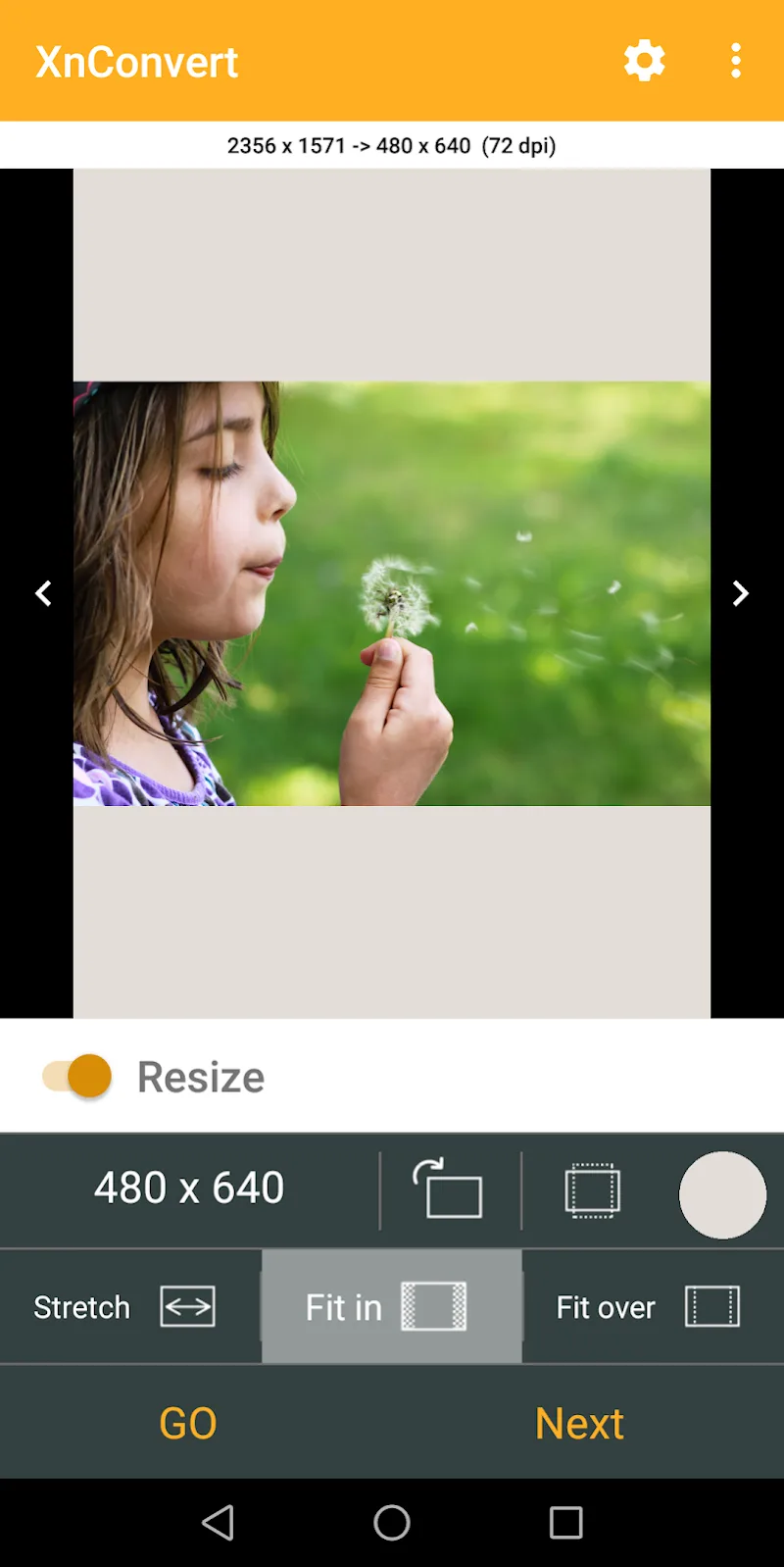Go to the next image
The image size is (784, 1567).
pyautogui.click(x=740, y=593)
